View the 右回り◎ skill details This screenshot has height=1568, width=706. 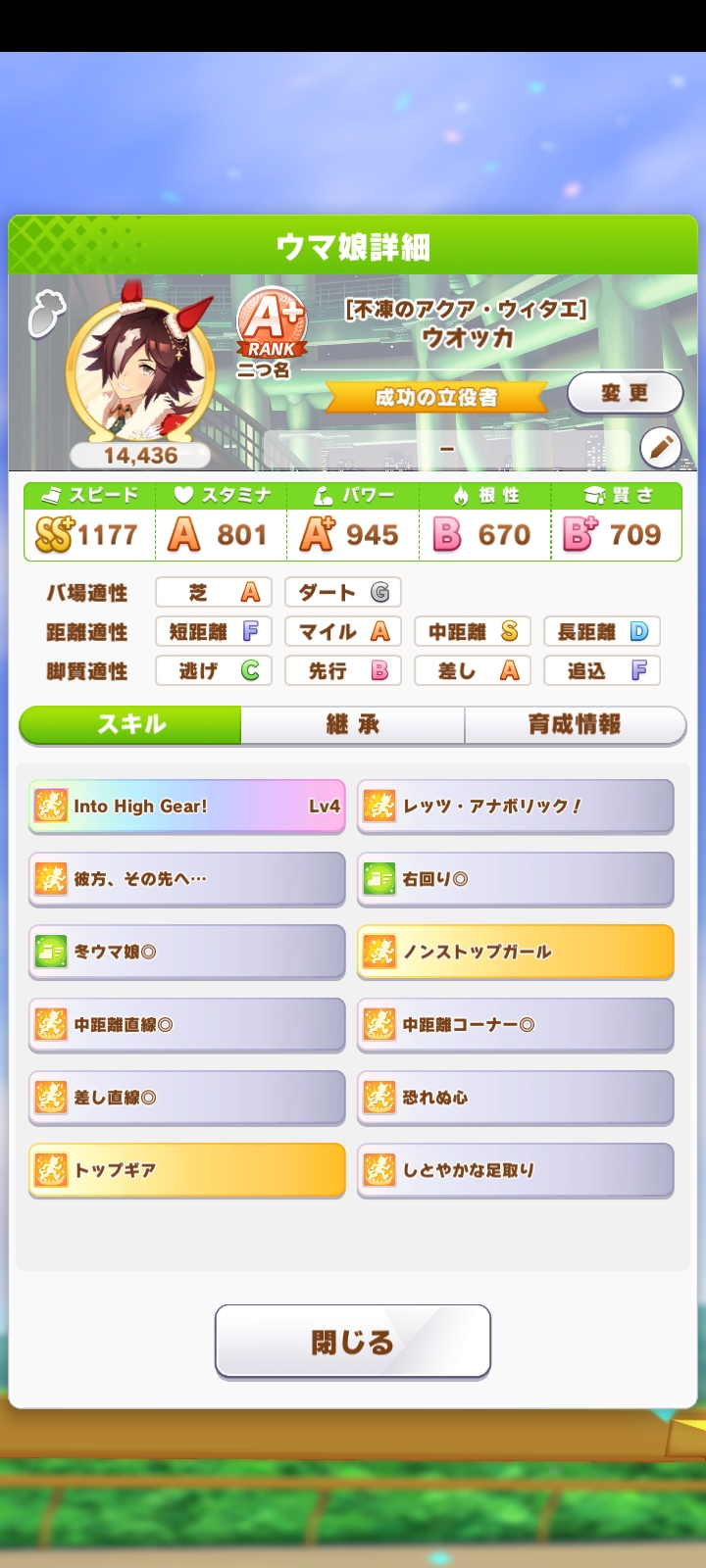516,879
